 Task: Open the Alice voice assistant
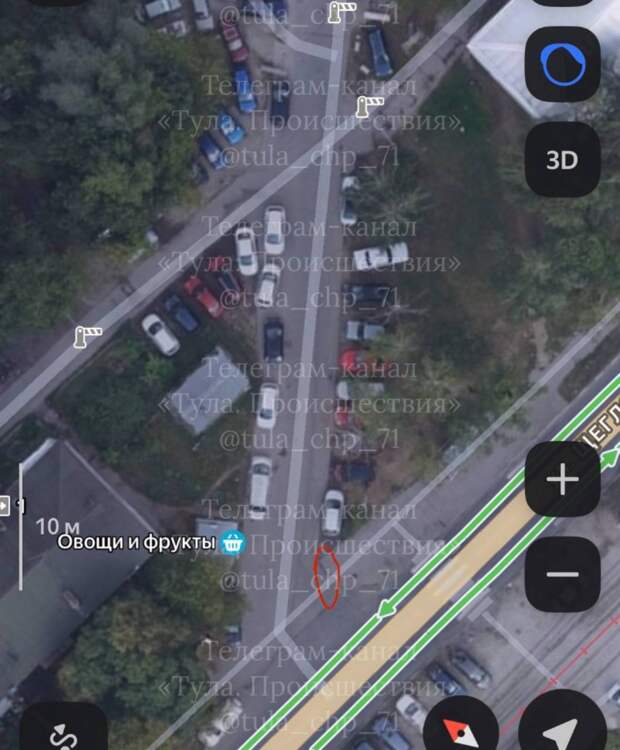point(562,65)
